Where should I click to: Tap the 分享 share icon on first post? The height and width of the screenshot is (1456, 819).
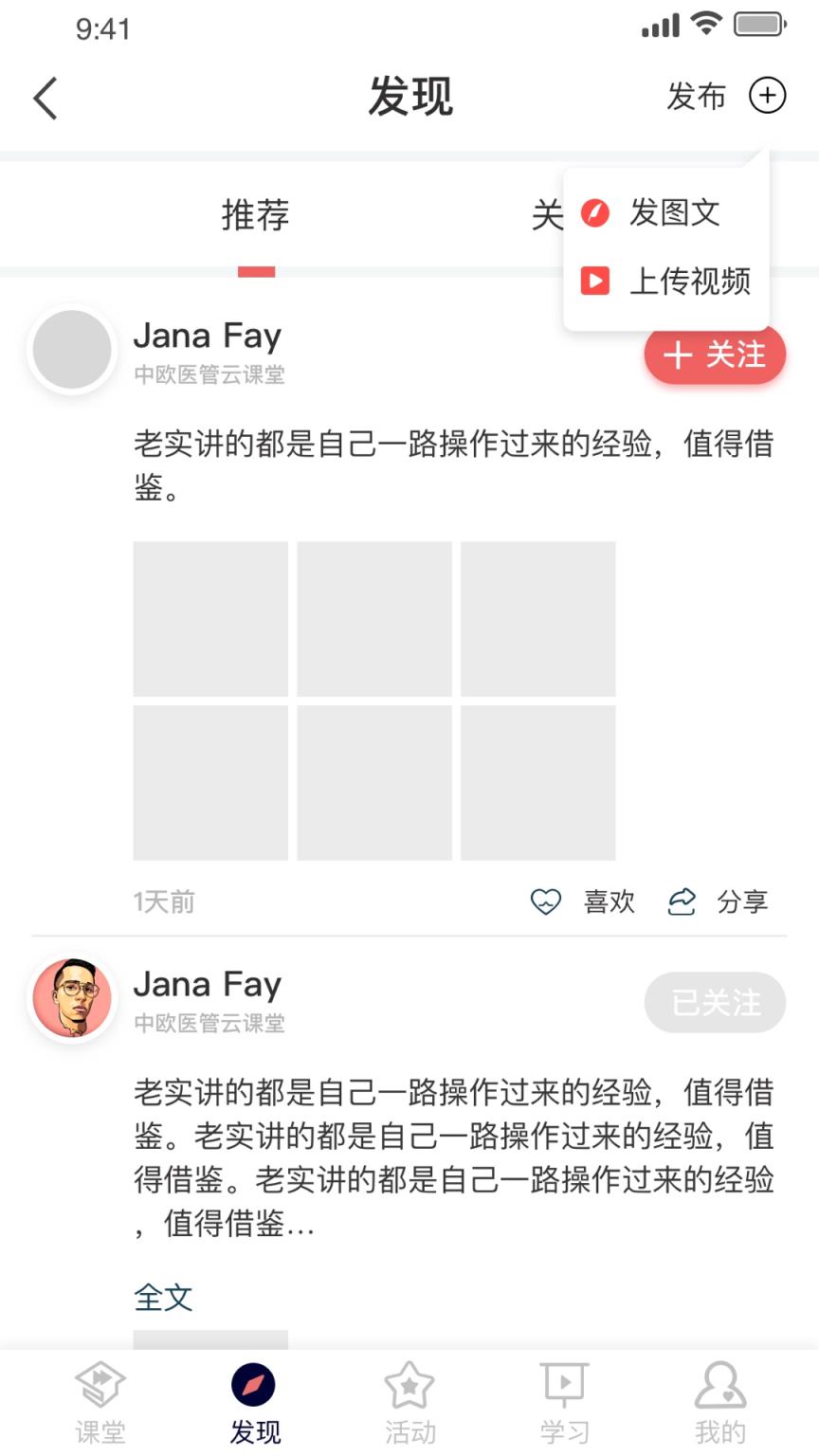pyautogui.click(x=682, y=901)
